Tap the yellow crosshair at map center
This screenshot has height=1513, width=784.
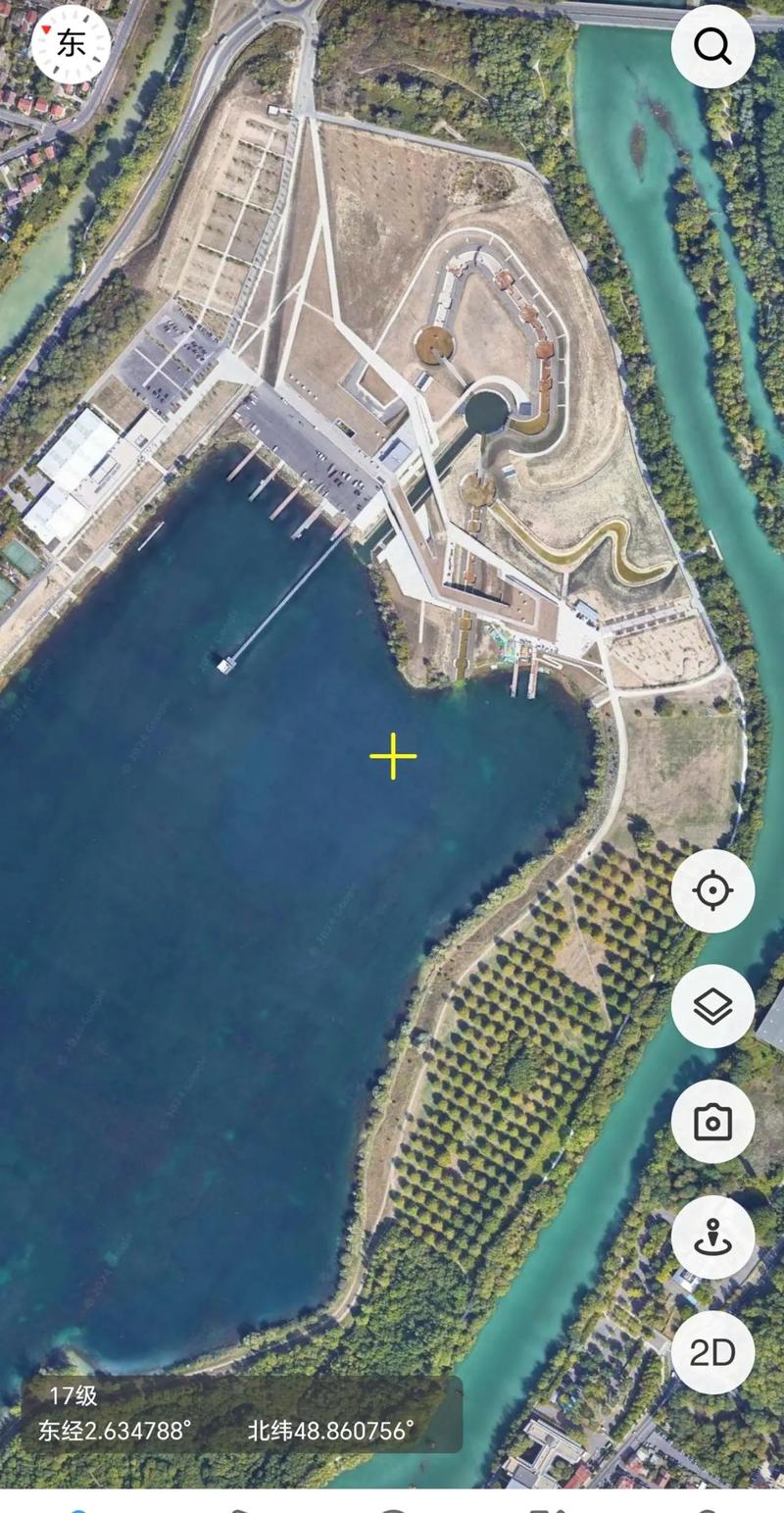(392, 756)
